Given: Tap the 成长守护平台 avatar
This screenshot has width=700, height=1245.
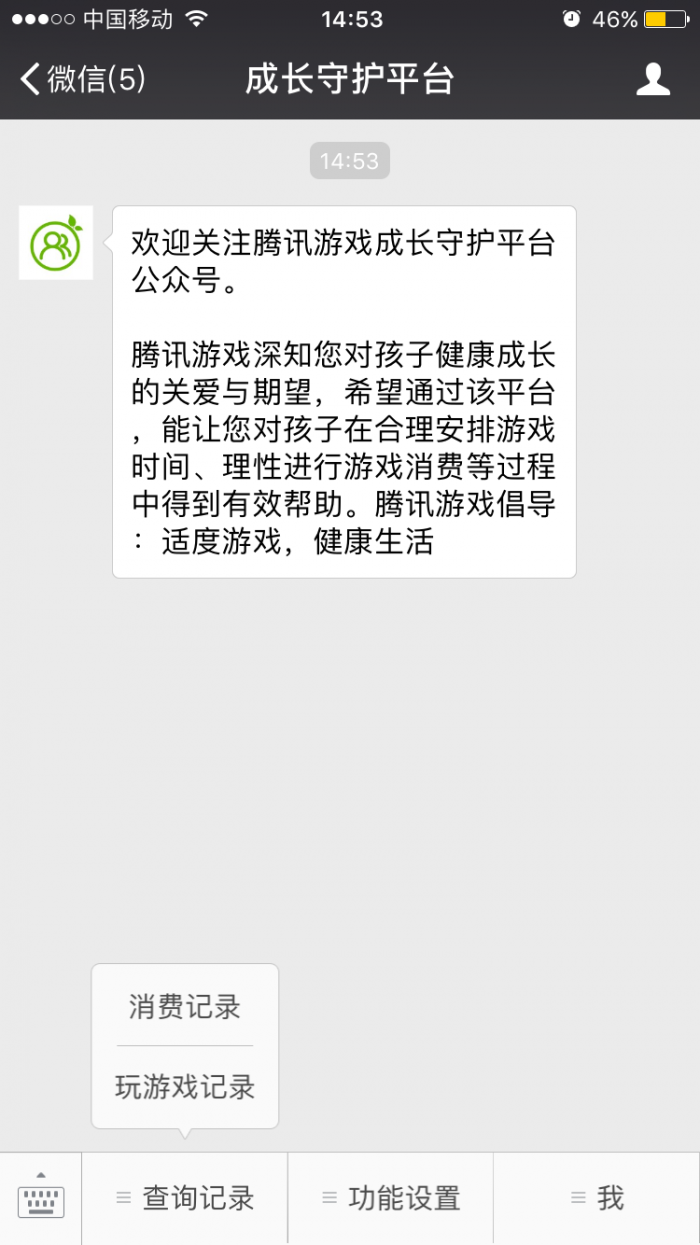Looking at the screenshot, I should (56, 243).
